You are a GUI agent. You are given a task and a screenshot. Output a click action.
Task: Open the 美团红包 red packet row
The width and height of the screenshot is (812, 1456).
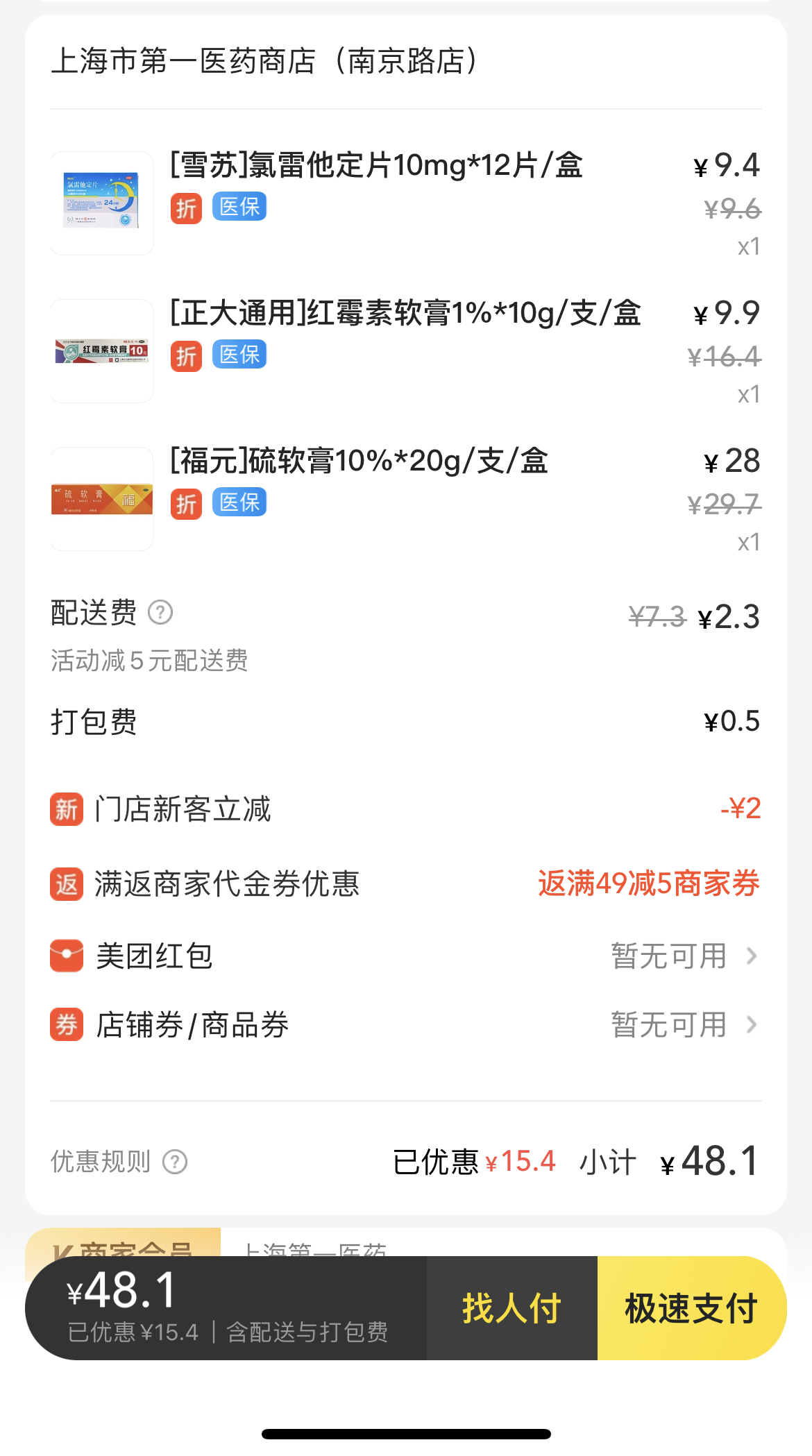[405, 956]
